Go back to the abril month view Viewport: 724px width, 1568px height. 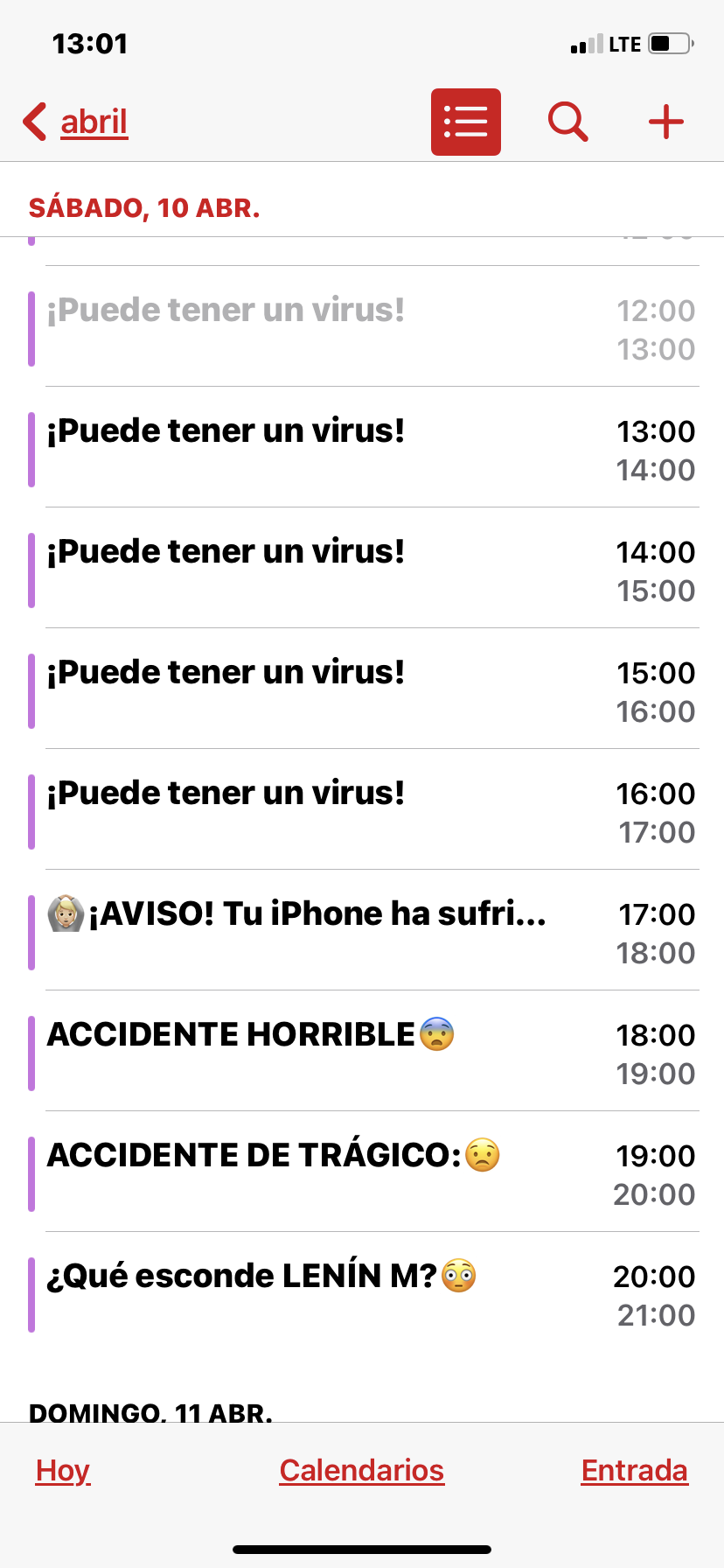[x=77, y=122]
